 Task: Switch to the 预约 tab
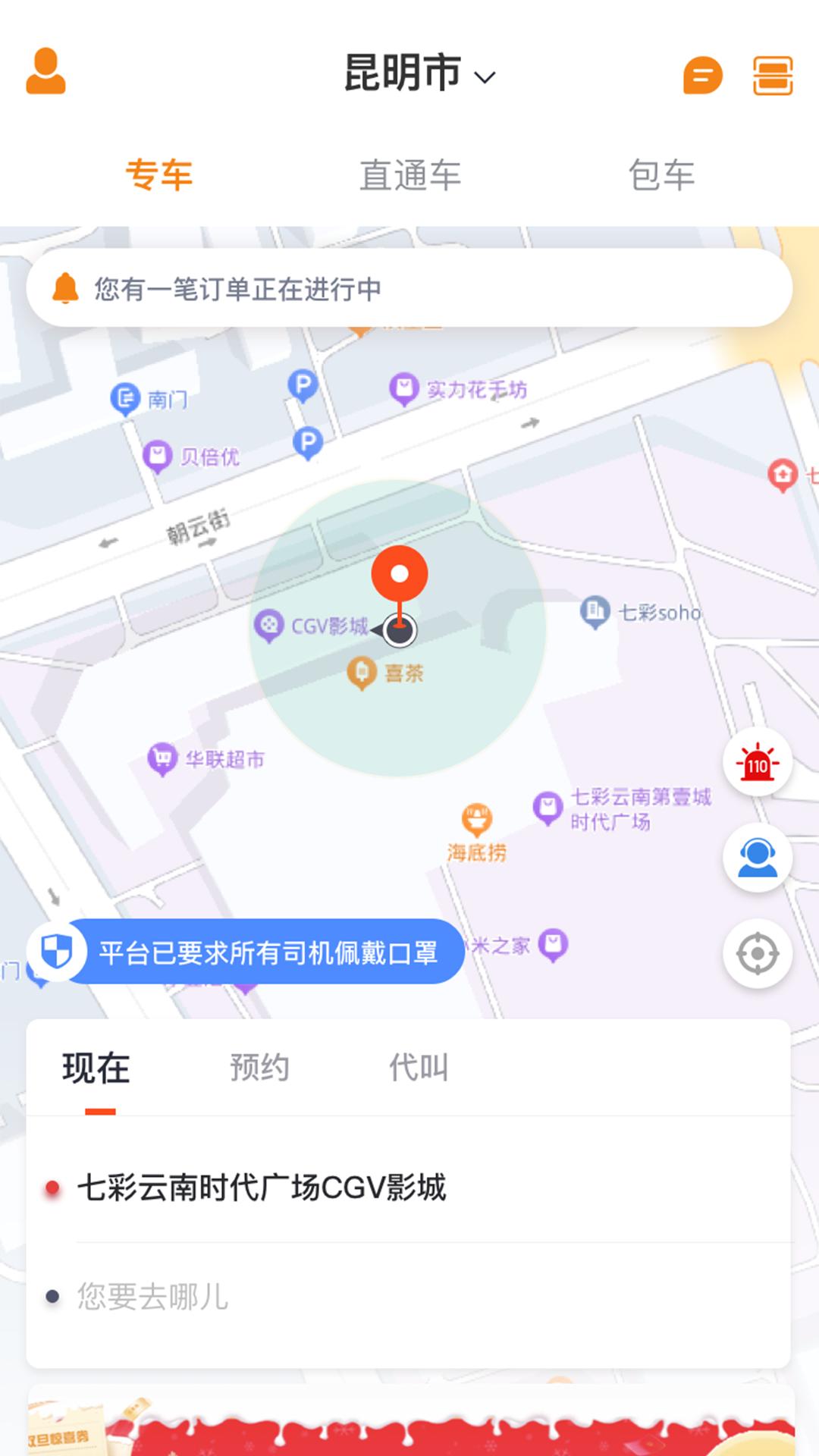pyautogui.click(x=261, y=1066)
